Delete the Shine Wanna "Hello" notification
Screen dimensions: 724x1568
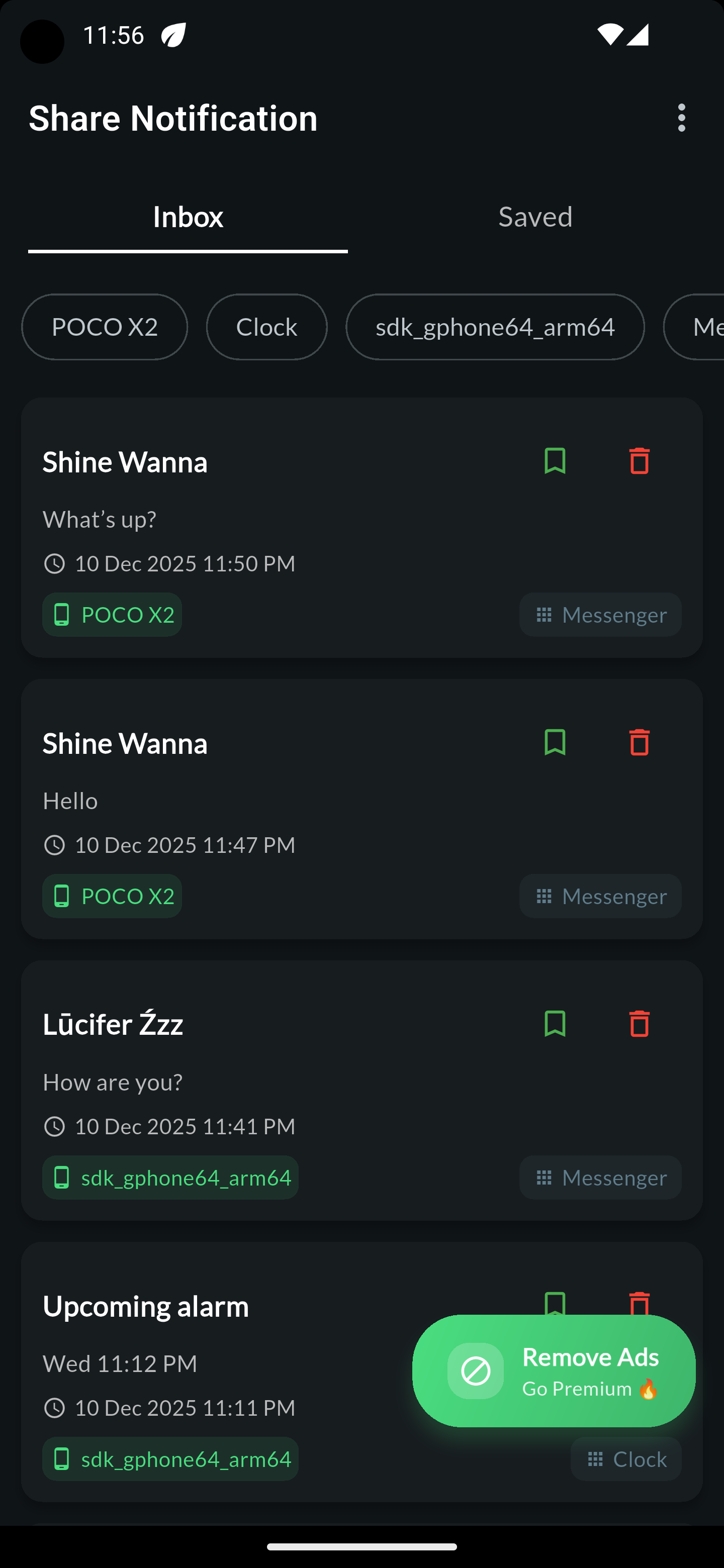(639, 743)
